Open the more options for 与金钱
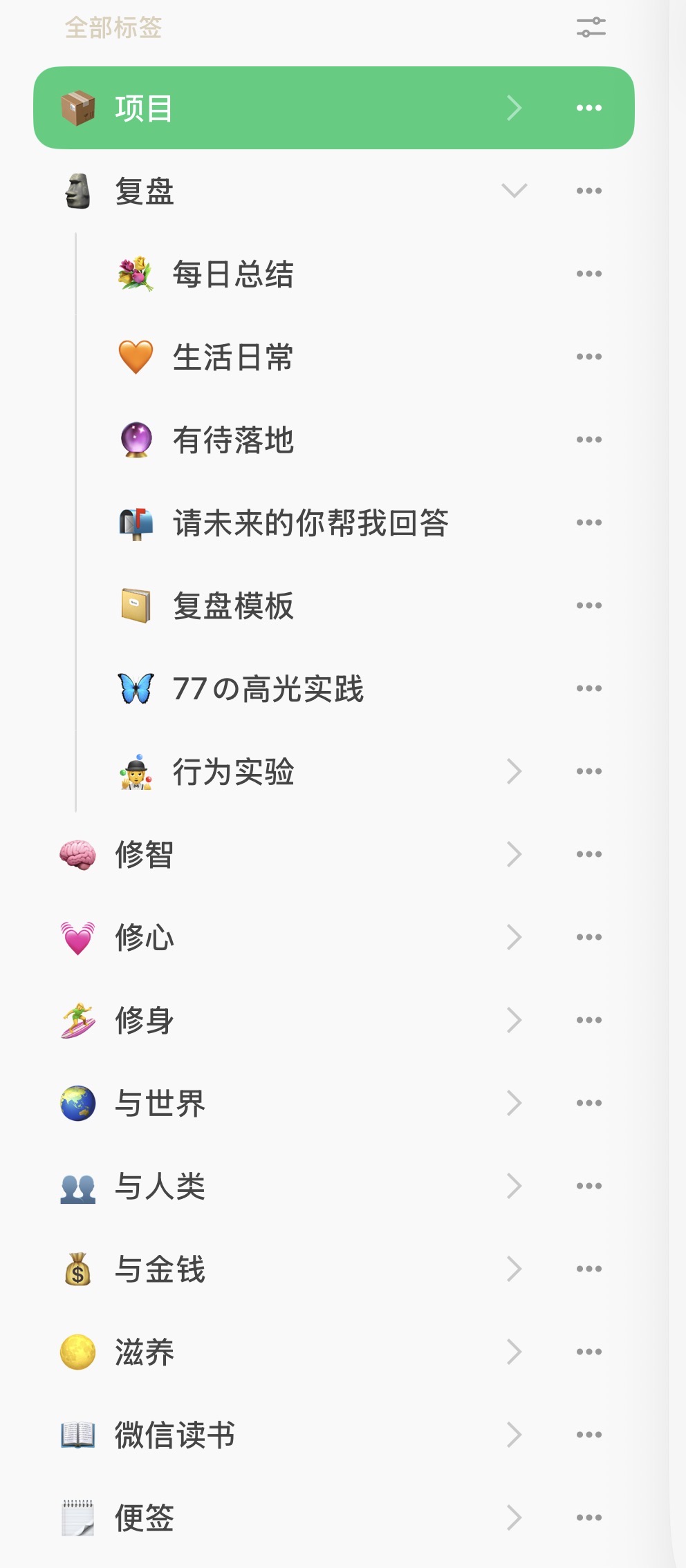686x1568 pixels. point(589,1269)
